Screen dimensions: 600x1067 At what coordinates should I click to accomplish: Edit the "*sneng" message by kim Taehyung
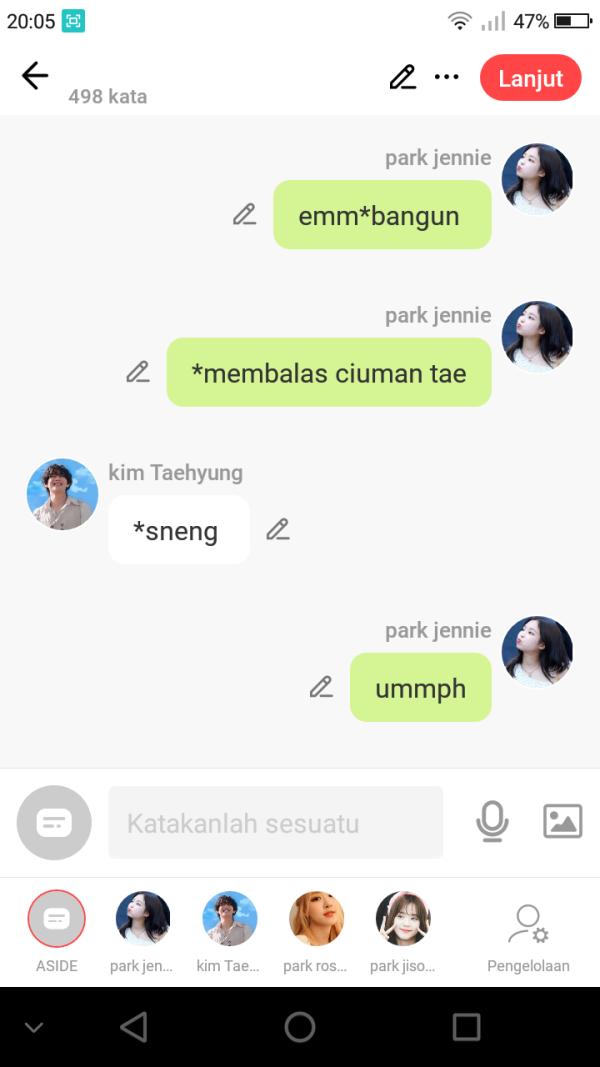[278, 530]
